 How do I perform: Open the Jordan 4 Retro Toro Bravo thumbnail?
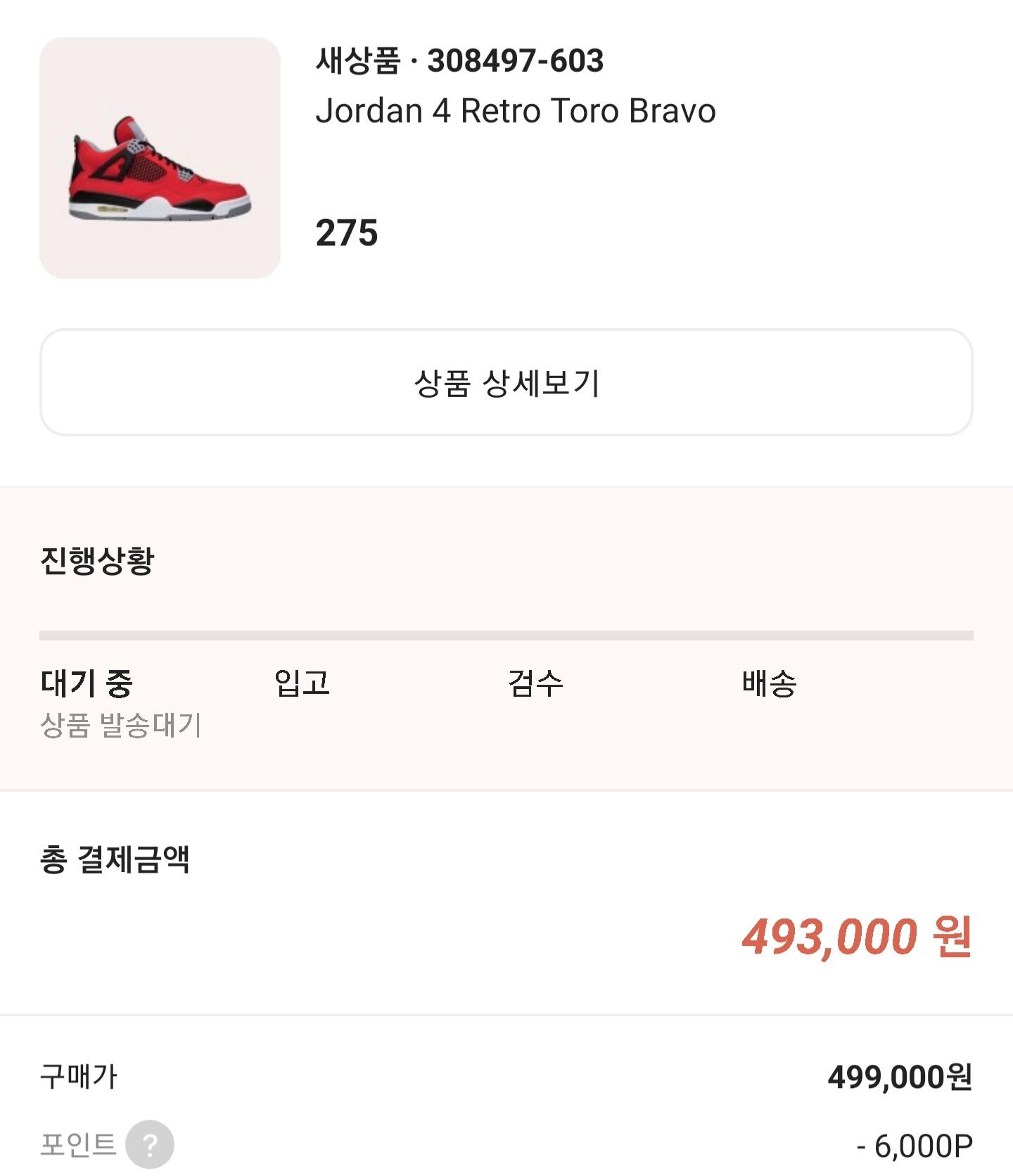click(x=160, y=158)
